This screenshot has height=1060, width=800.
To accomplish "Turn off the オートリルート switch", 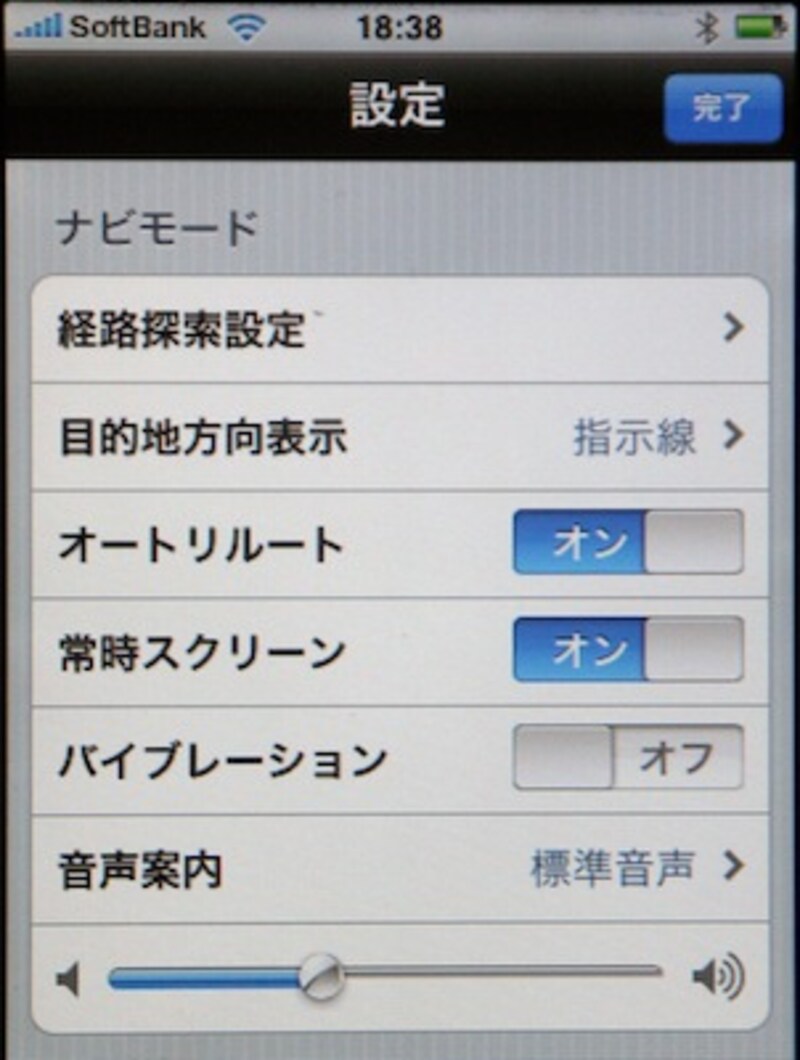I will tap(628, 542).
